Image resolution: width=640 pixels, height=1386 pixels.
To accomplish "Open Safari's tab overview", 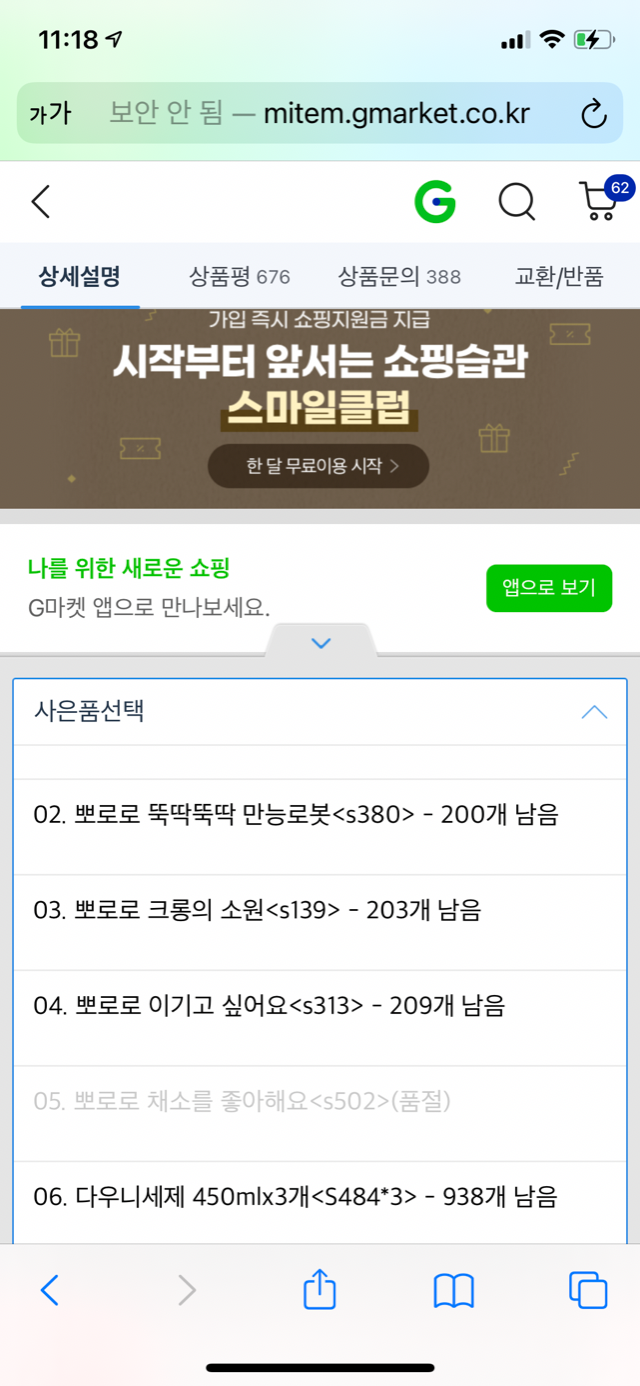I will click(588, 1290).
